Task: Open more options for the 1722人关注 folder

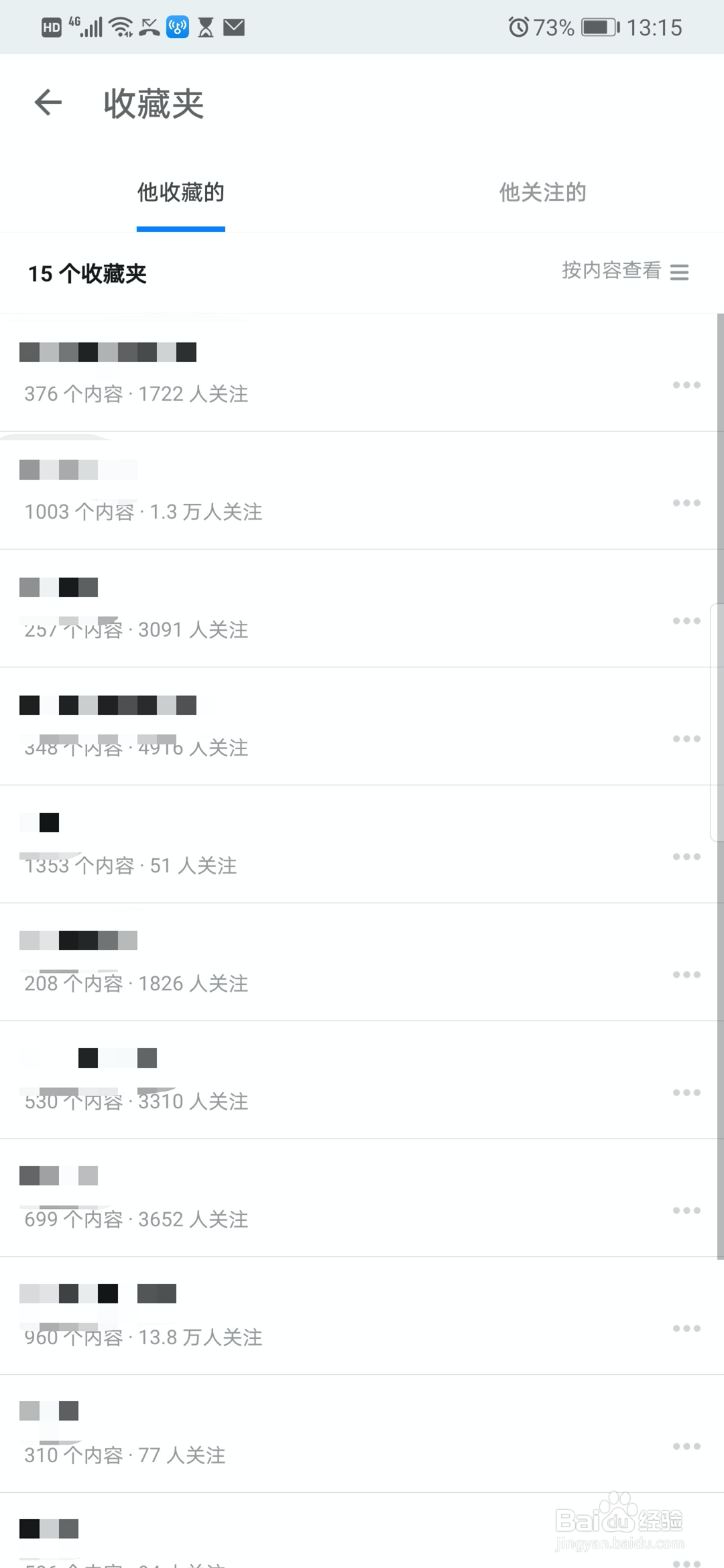Action: [x=686, y=385]
